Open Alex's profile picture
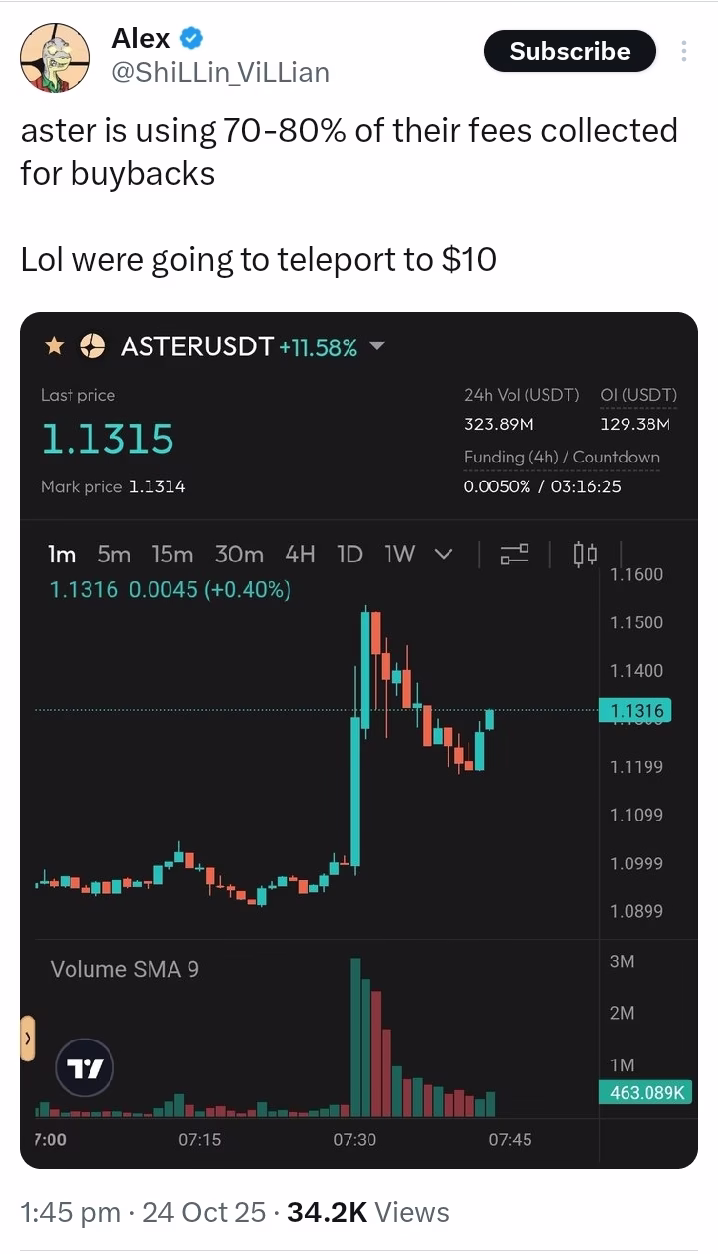Image resolution: width=718 pixels, height=1254 pixels. point(56,55)
